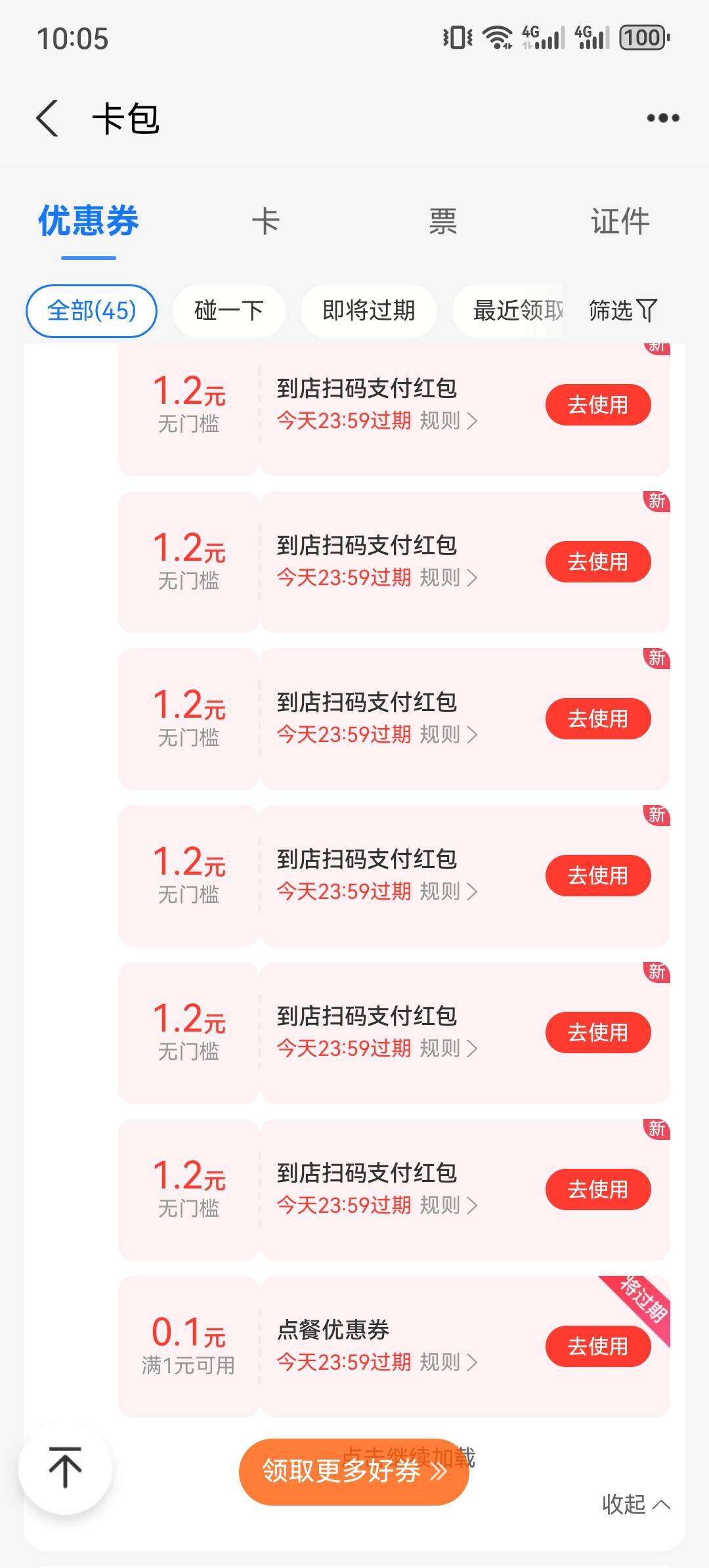709x1568 pixels.
Task: Jump back to top with the arrow button
Action: coord(65,1468)
